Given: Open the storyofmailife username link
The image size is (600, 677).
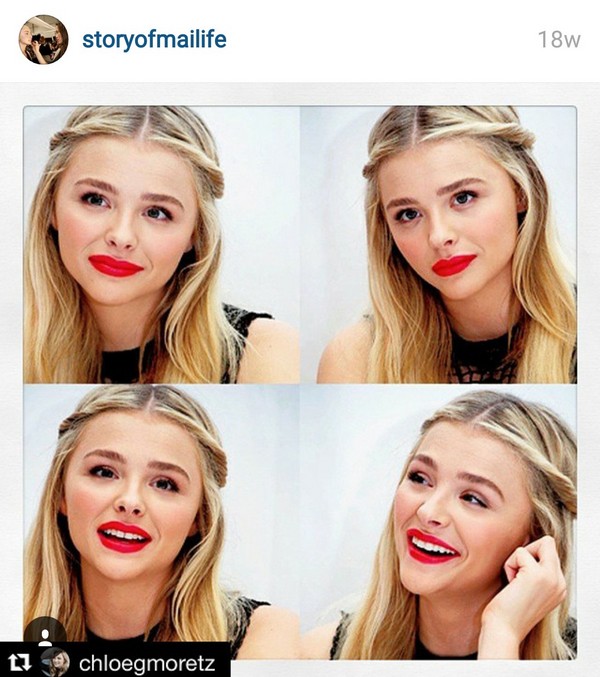Looking at the screenshot, I should 154,40.
